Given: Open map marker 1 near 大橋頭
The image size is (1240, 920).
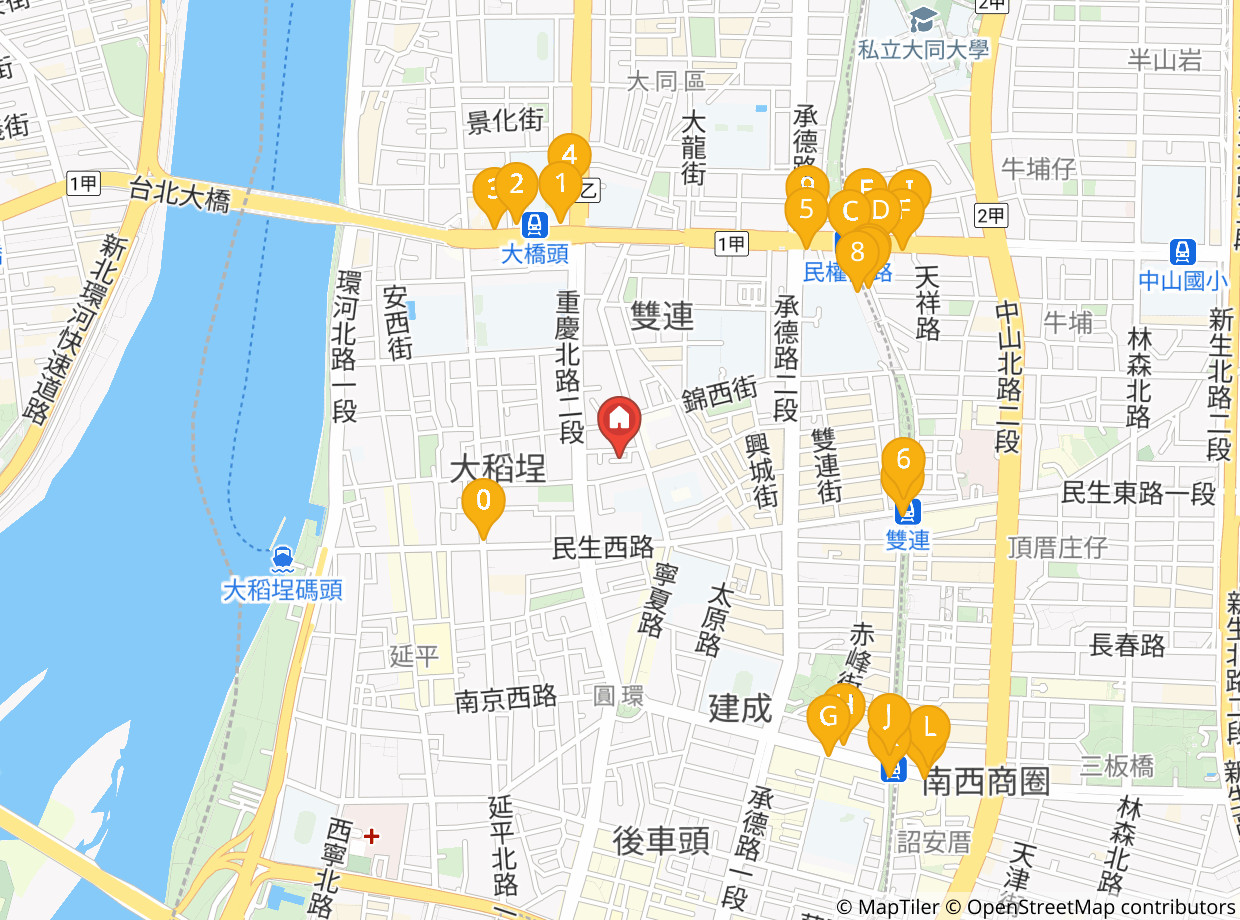Looking at the screenshot, I should (561, 185).
